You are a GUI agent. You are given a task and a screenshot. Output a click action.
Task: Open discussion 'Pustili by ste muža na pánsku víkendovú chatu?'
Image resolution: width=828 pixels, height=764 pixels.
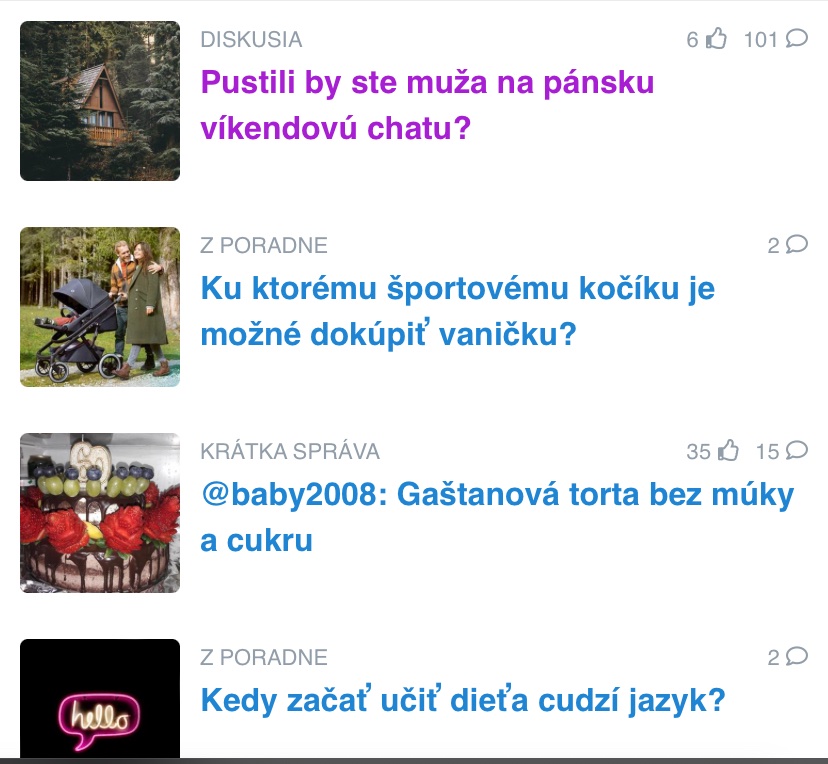pyautogui.click(x=427, y=104)
